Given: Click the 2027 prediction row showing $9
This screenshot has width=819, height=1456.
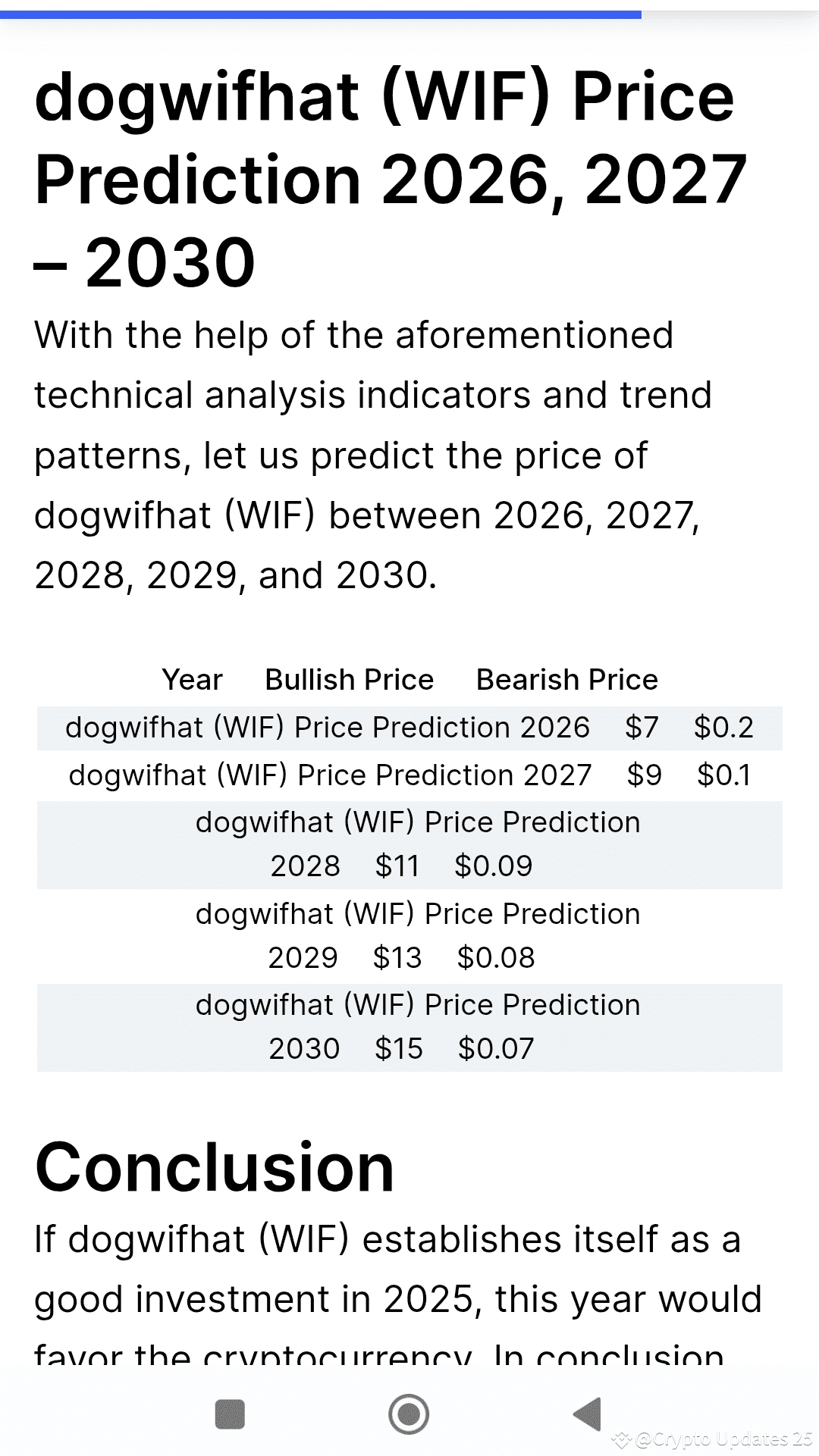Looking at the screenshot, I should [409, 774].
